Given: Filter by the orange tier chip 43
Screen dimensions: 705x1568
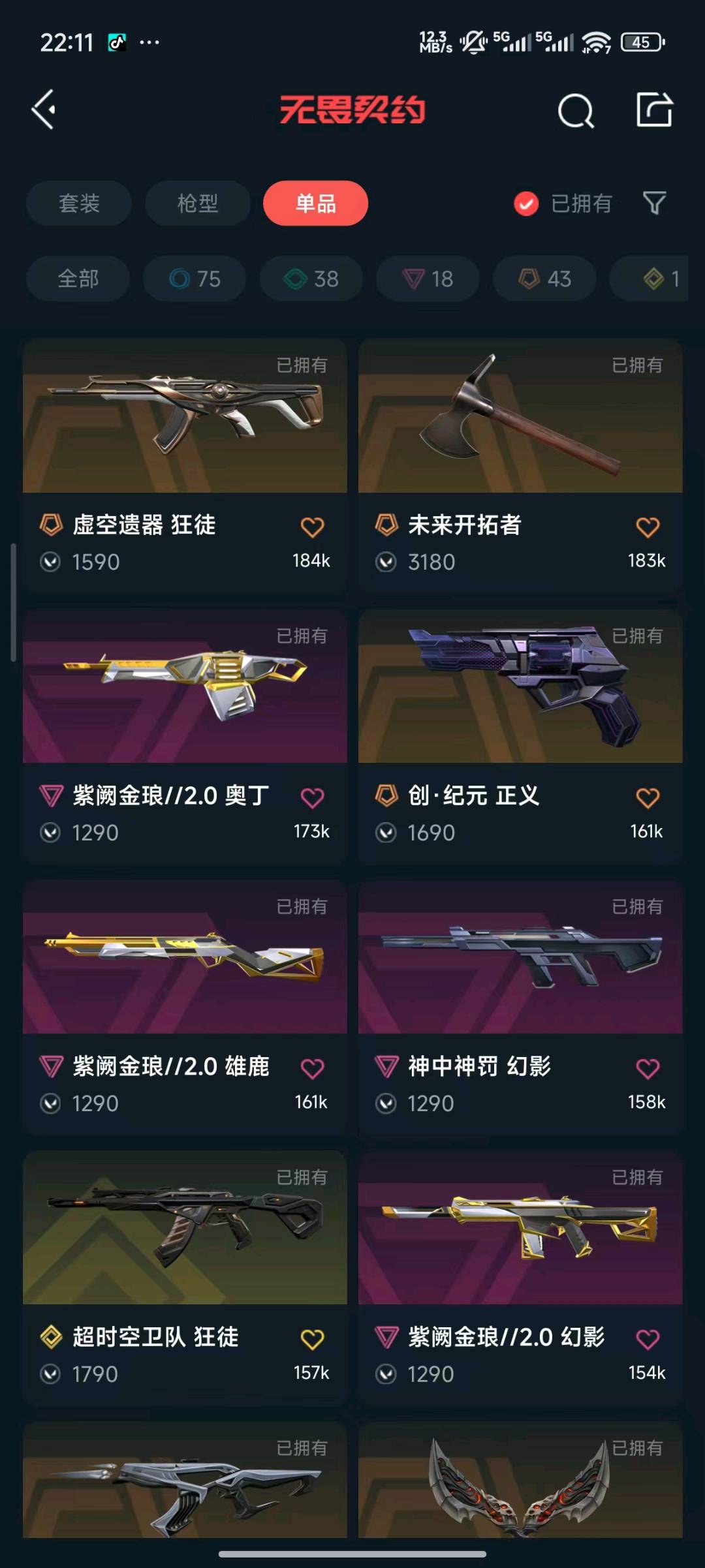Looking at the screenshot, I should [544, 279].
